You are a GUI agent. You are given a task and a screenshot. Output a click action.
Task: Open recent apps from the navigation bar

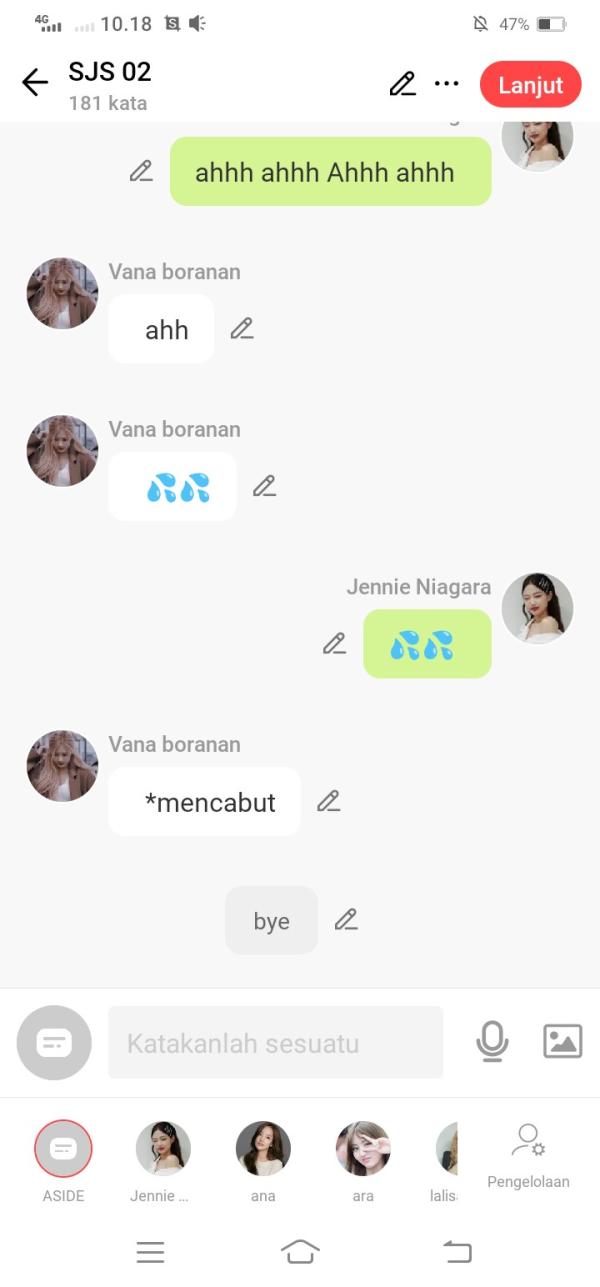150,1251
